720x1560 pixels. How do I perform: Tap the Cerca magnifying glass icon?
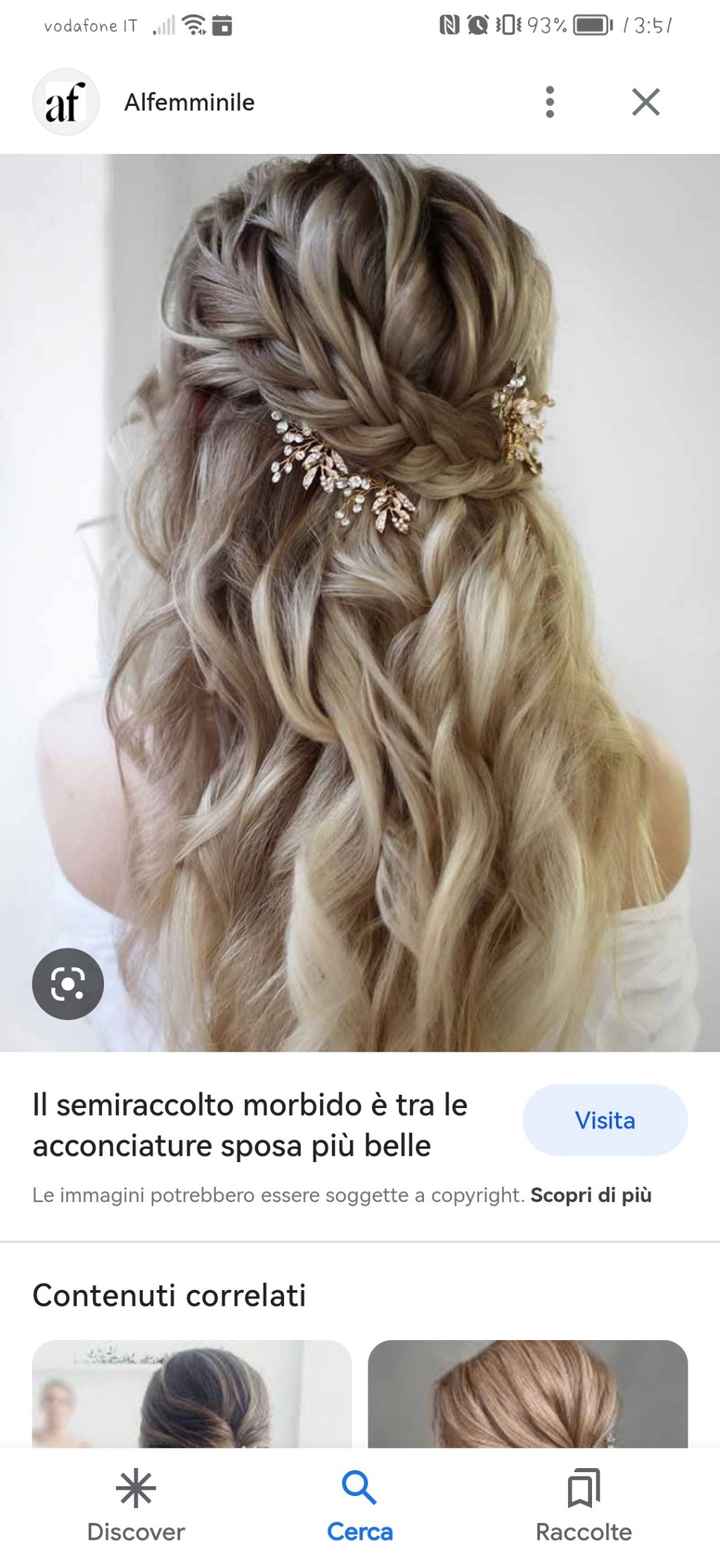coord(359,1489)
